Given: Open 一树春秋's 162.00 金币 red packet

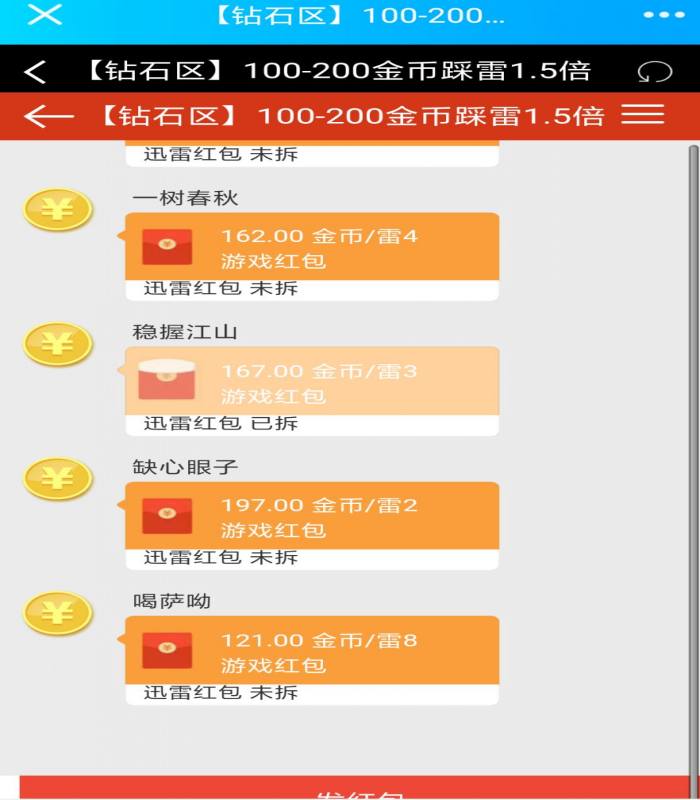Looking at the screenshot, I should 311,247.
